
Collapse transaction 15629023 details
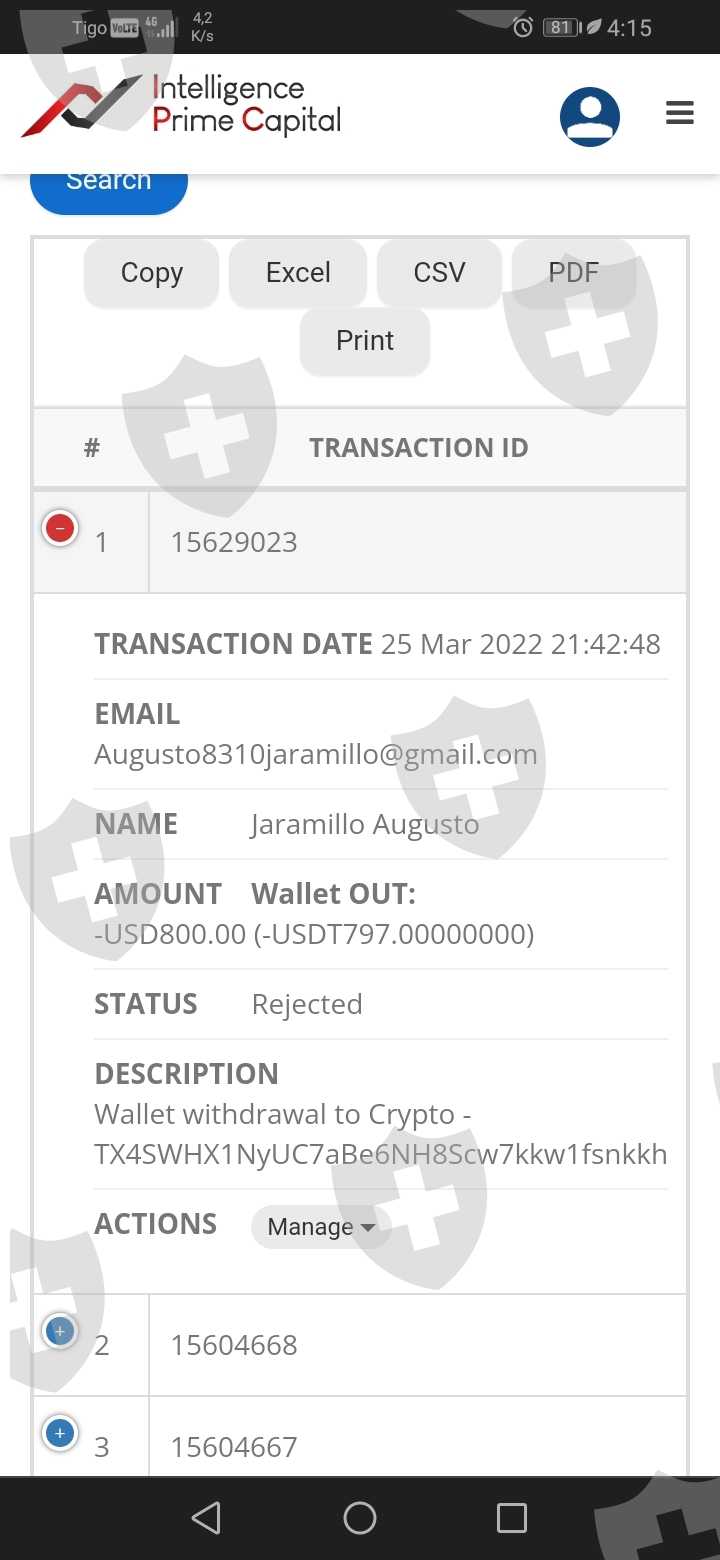[60, 527]
